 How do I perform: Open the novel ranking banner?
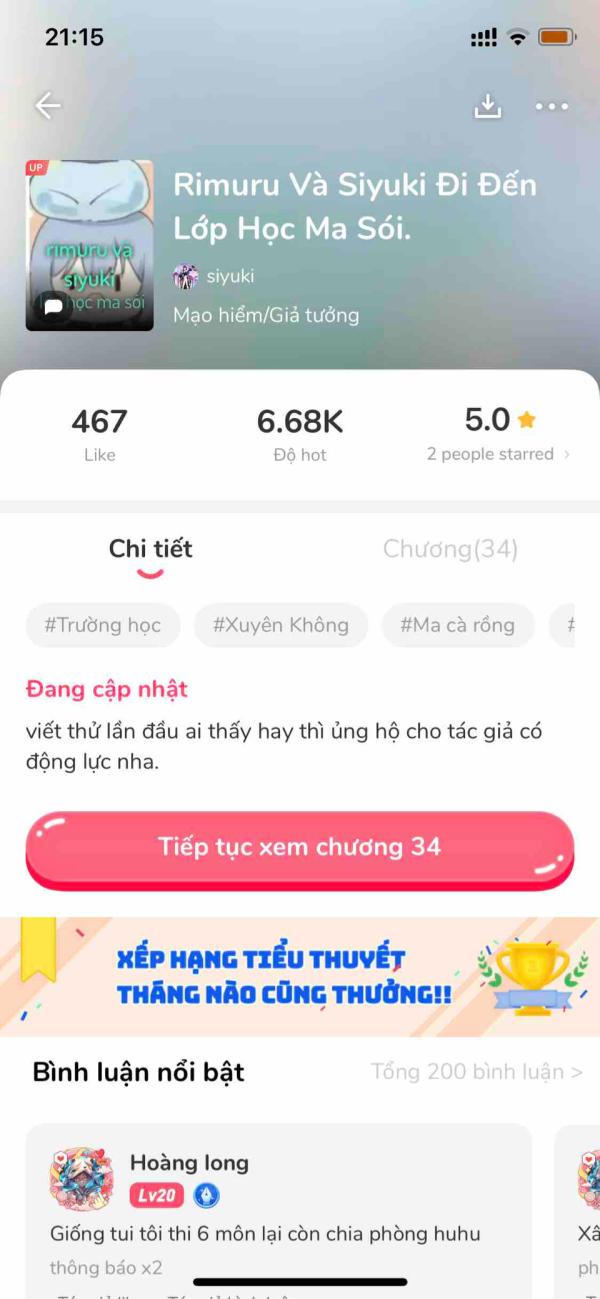(299, 977)
